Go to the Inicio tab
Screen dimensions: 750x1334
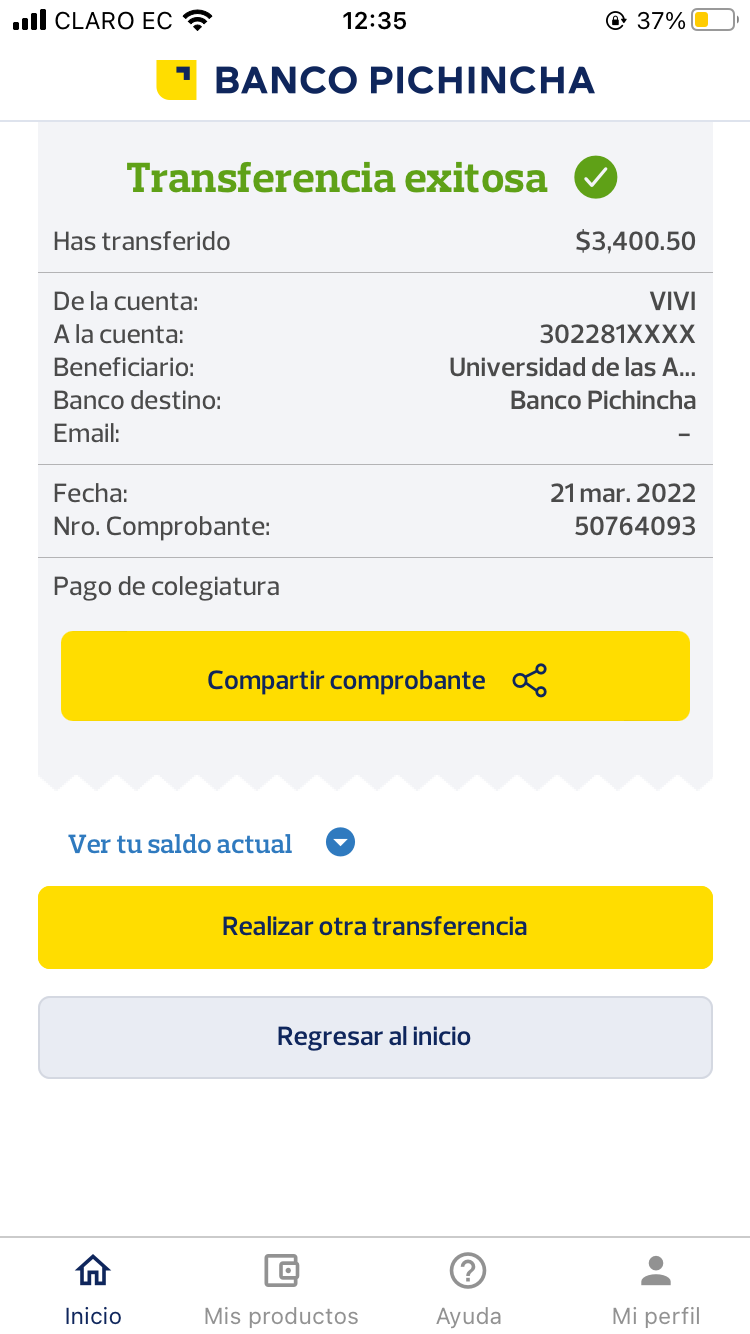tap(93, 1288)
